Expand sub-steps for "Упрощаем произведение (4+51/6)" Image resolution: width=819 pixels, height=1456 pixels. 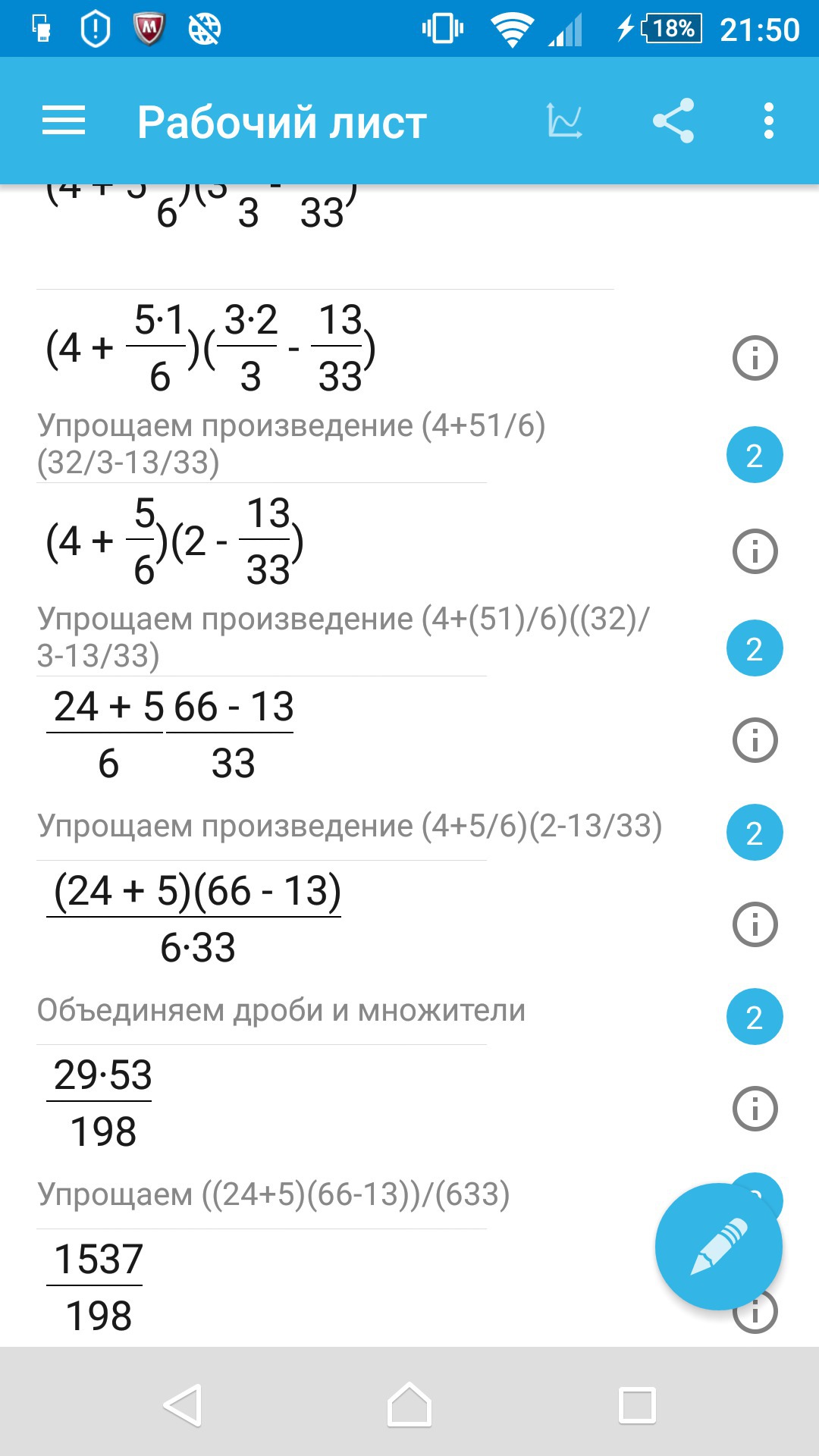click(x=755, y=455)
